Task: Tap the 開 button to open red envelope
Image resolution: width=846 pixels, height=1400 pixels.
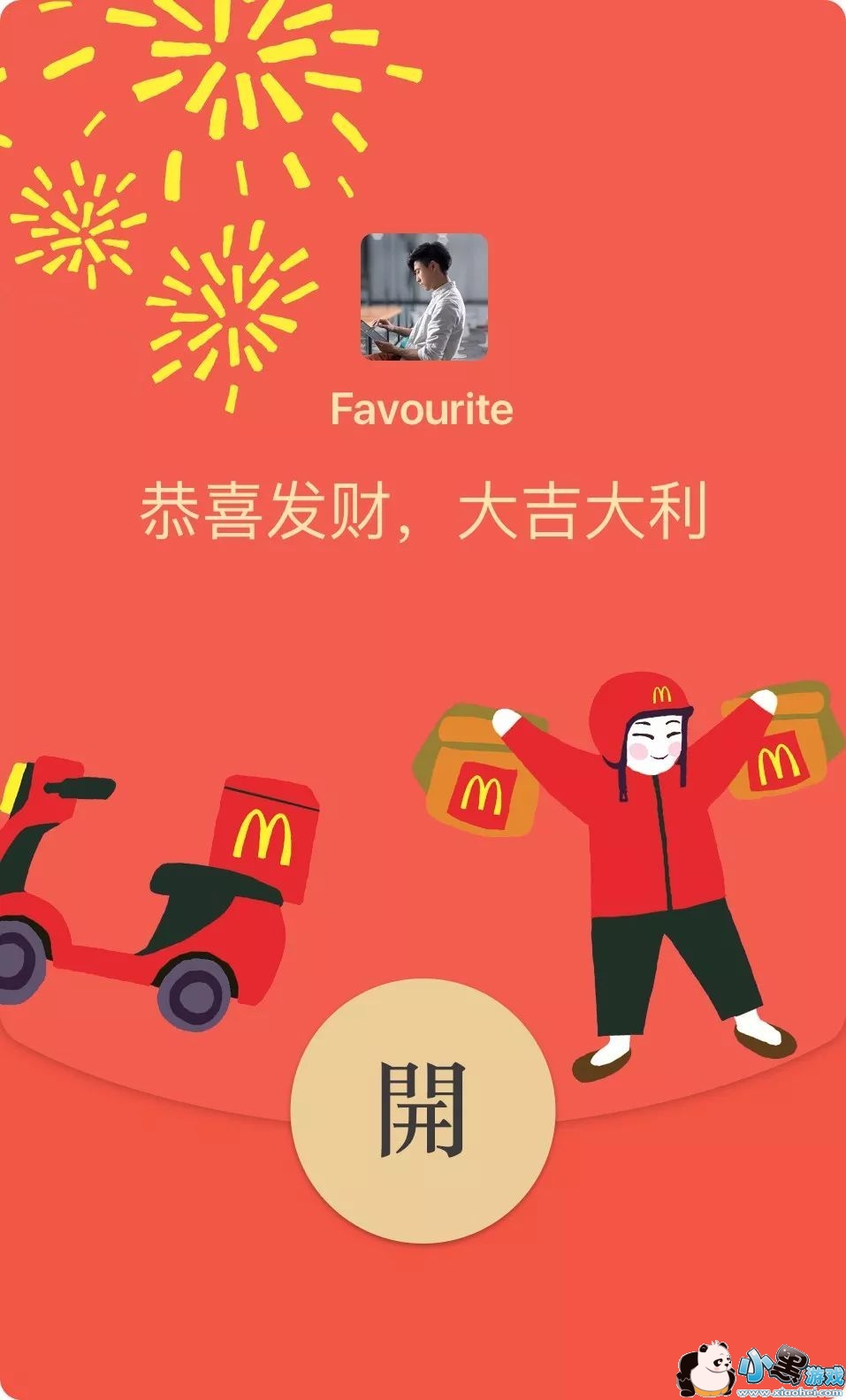Action: 423,1110
